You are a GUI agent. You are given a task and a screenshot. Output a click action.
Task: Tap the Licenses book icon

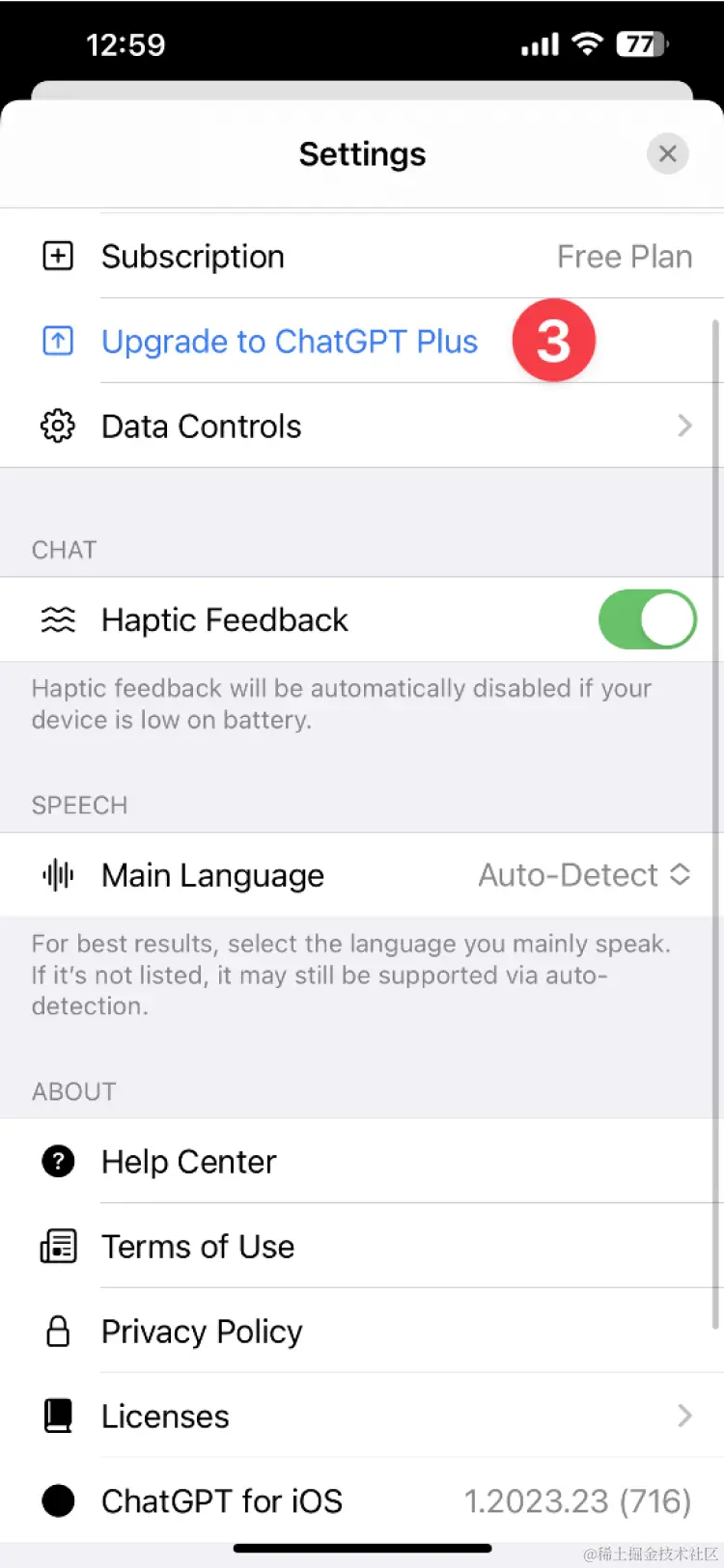click(x=58, y=1416)
